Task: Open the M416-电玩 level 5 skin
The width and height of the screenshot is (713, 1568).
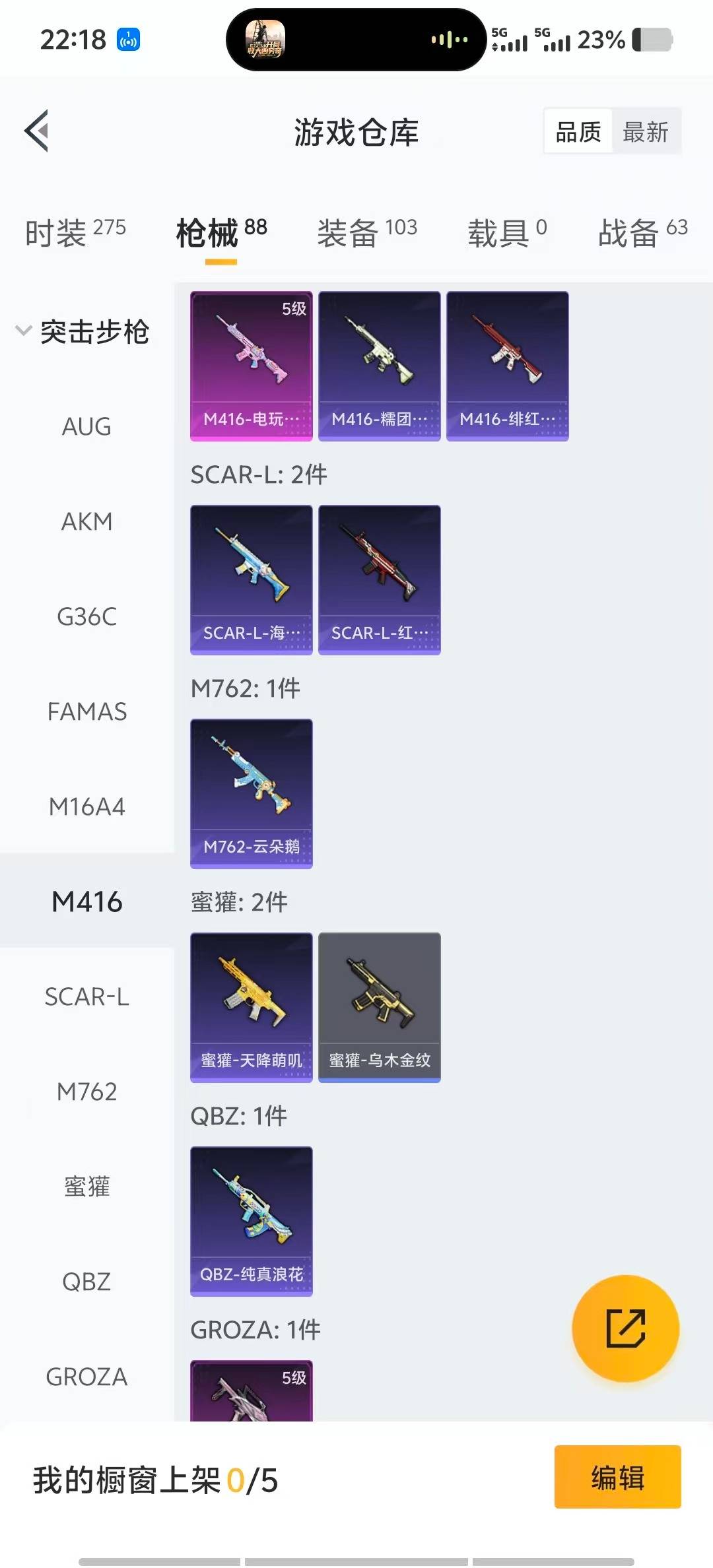Action: 251,366
